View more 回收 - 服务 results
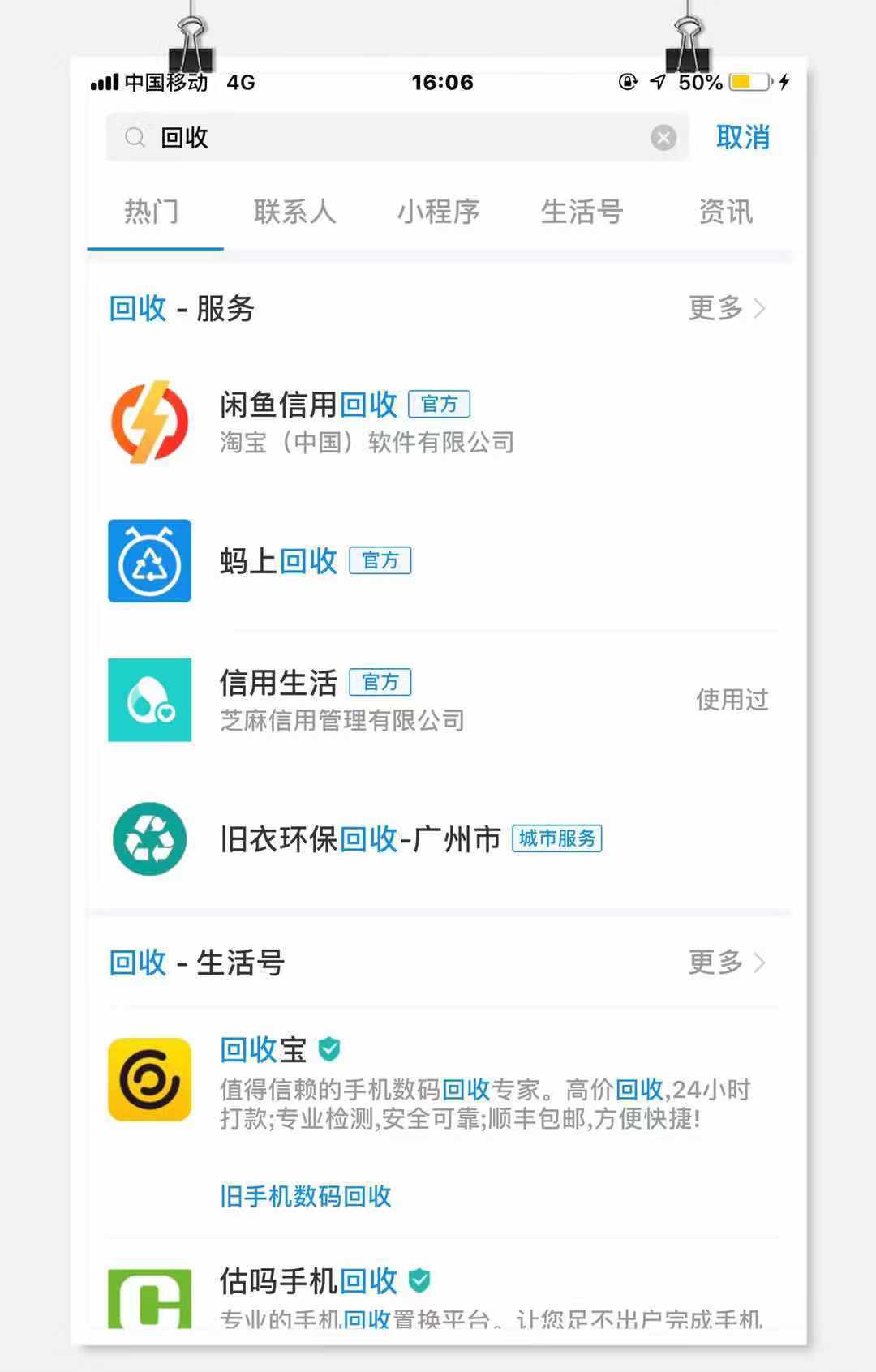 click(x=725, y=308)
